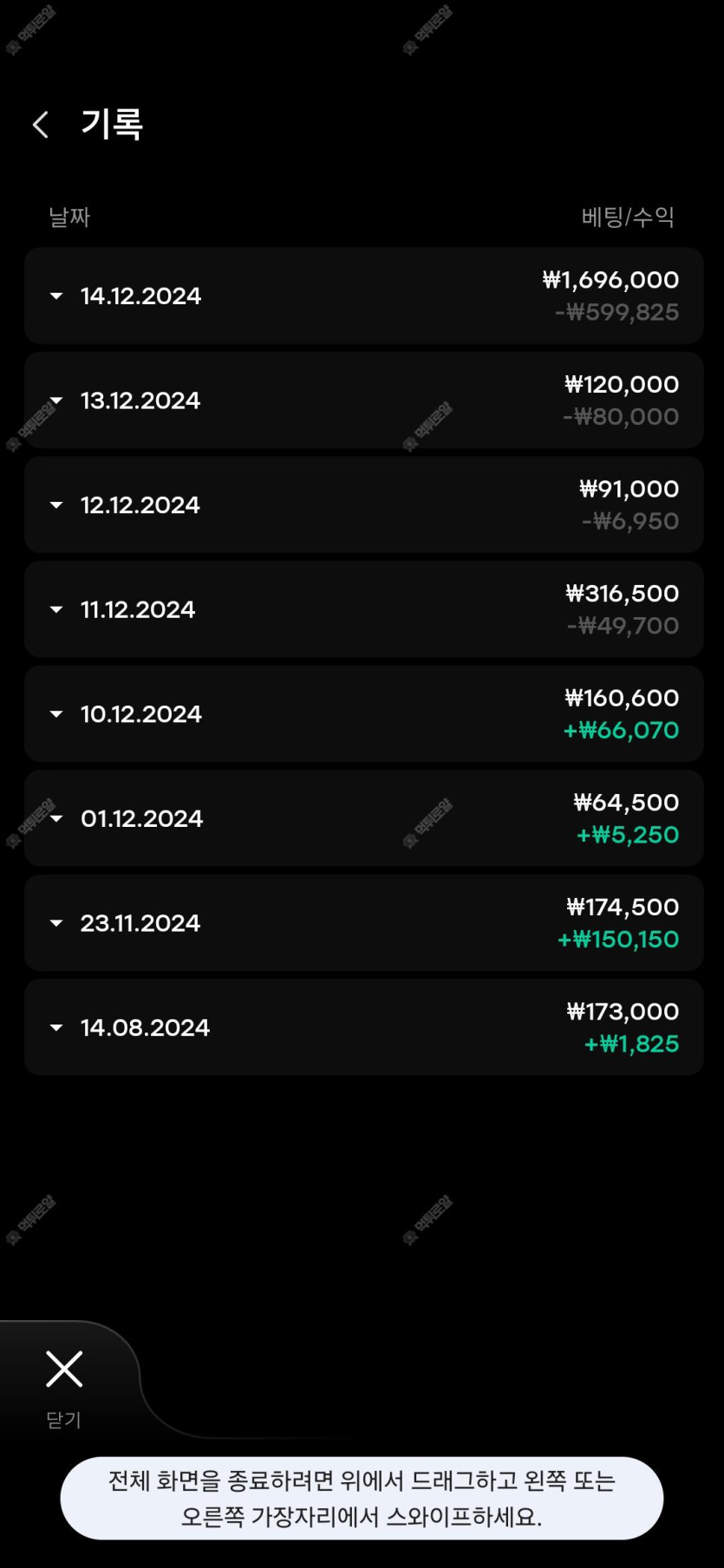Expand the 14.12.2024 record
This screenshot has width=724, height=1568.
(57, 296)
